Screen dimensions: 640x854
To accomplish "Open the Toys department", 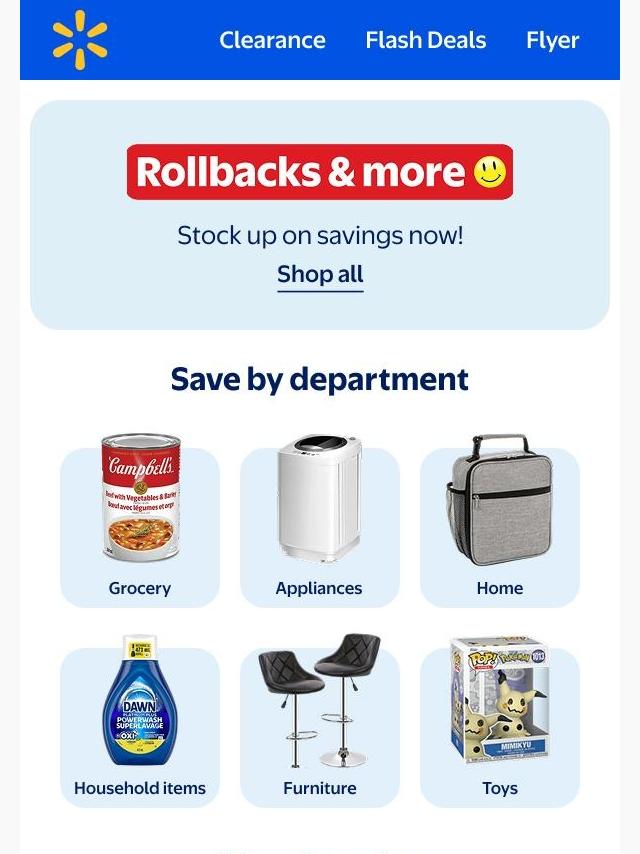I will pos(500,725).
